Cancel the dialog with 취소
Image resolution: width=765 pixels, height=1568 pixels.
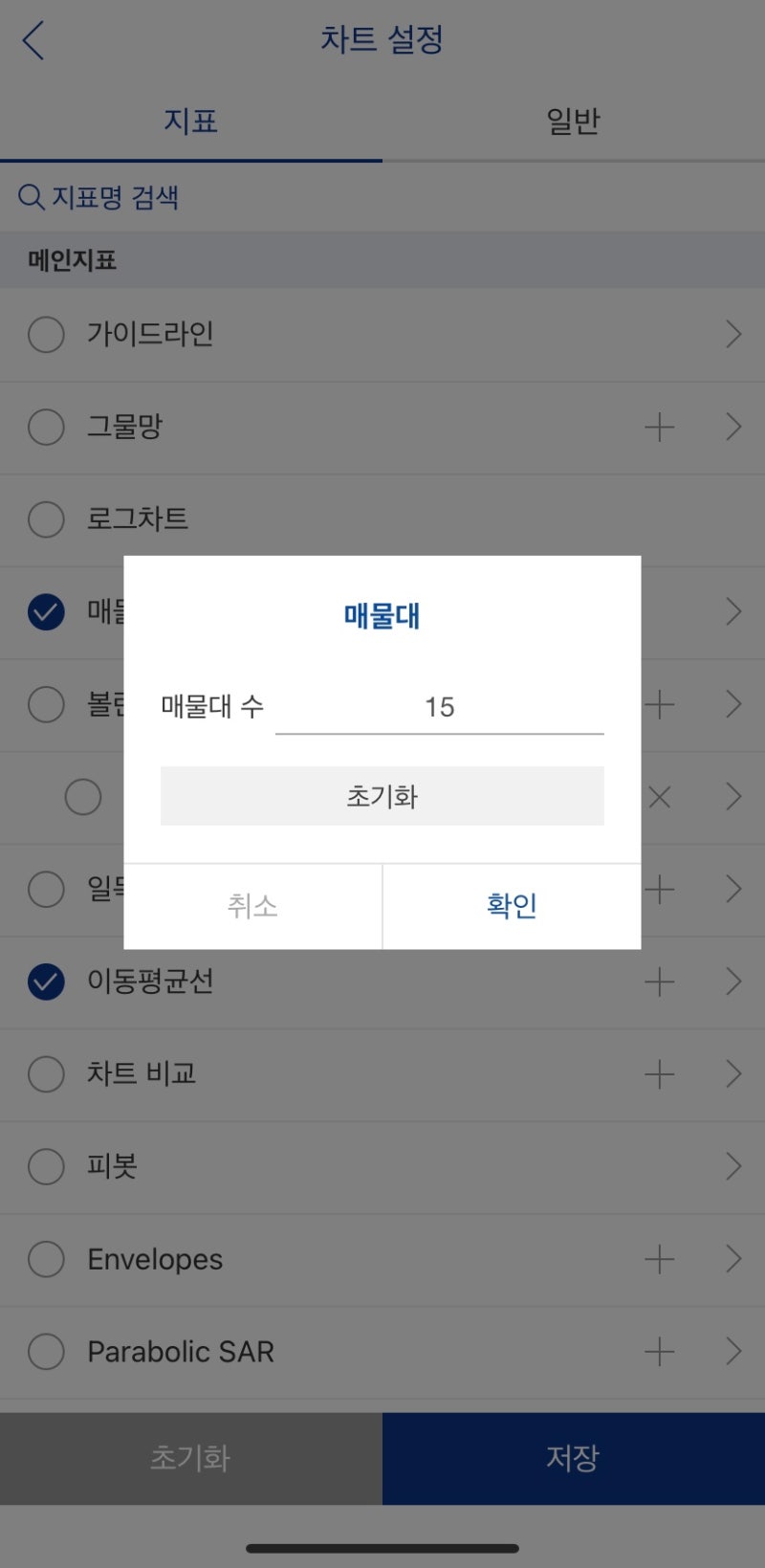point(252,906)
